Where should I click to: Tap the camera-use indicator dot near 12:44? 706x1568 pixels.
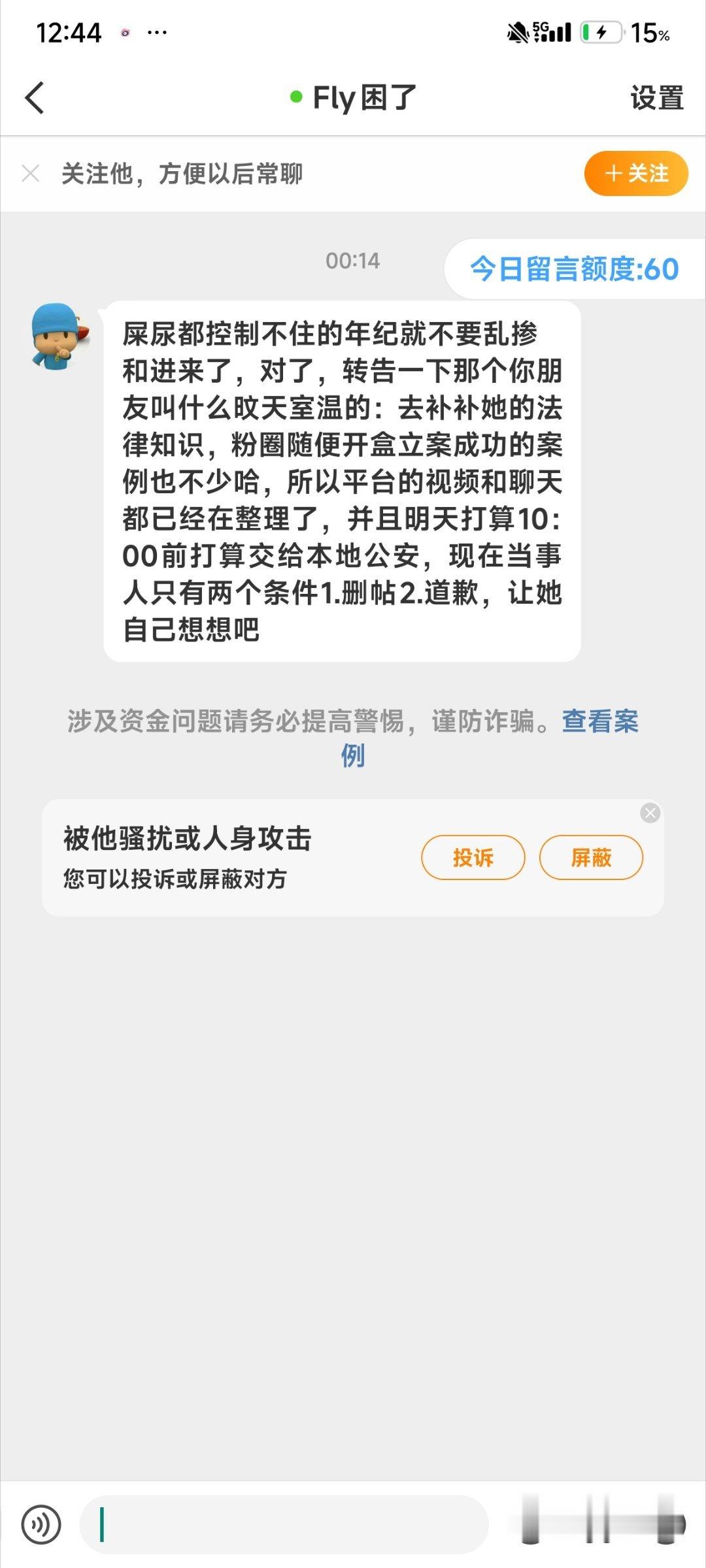[126, 31]
